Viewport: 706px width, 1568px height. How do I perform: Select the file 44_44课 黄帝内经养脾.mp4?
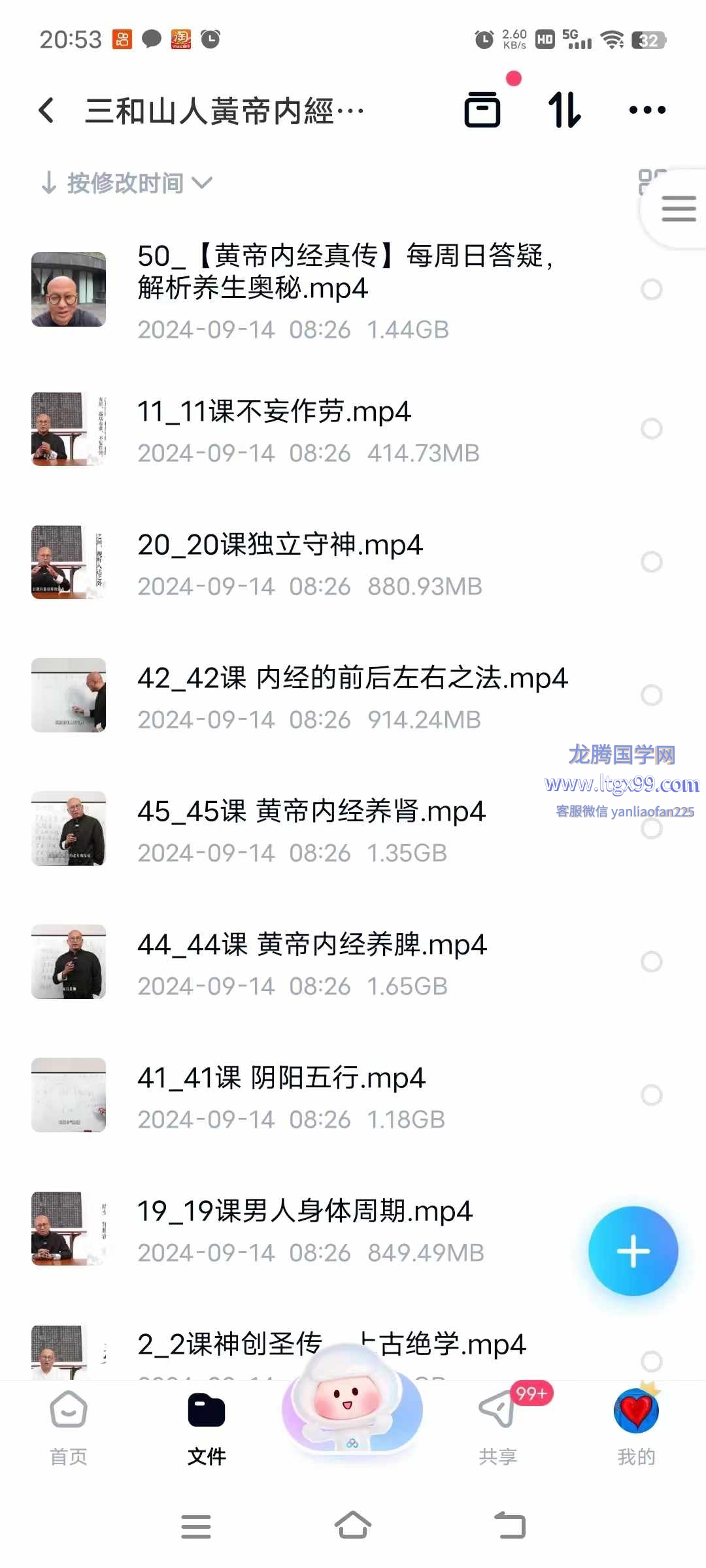651,962
